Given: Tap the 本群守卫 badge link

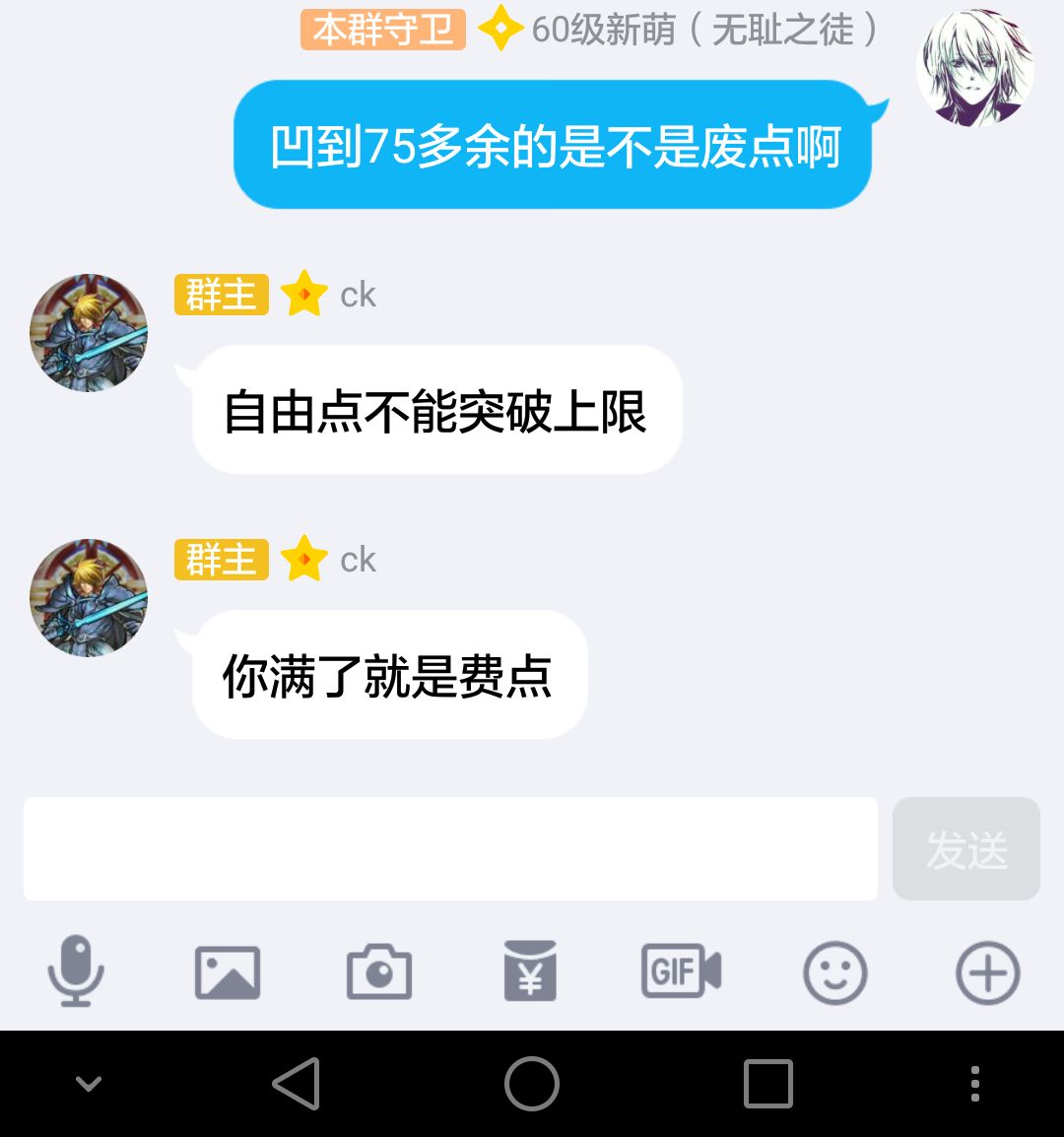Looking at the screenshot, I should (x=382, y=30).
